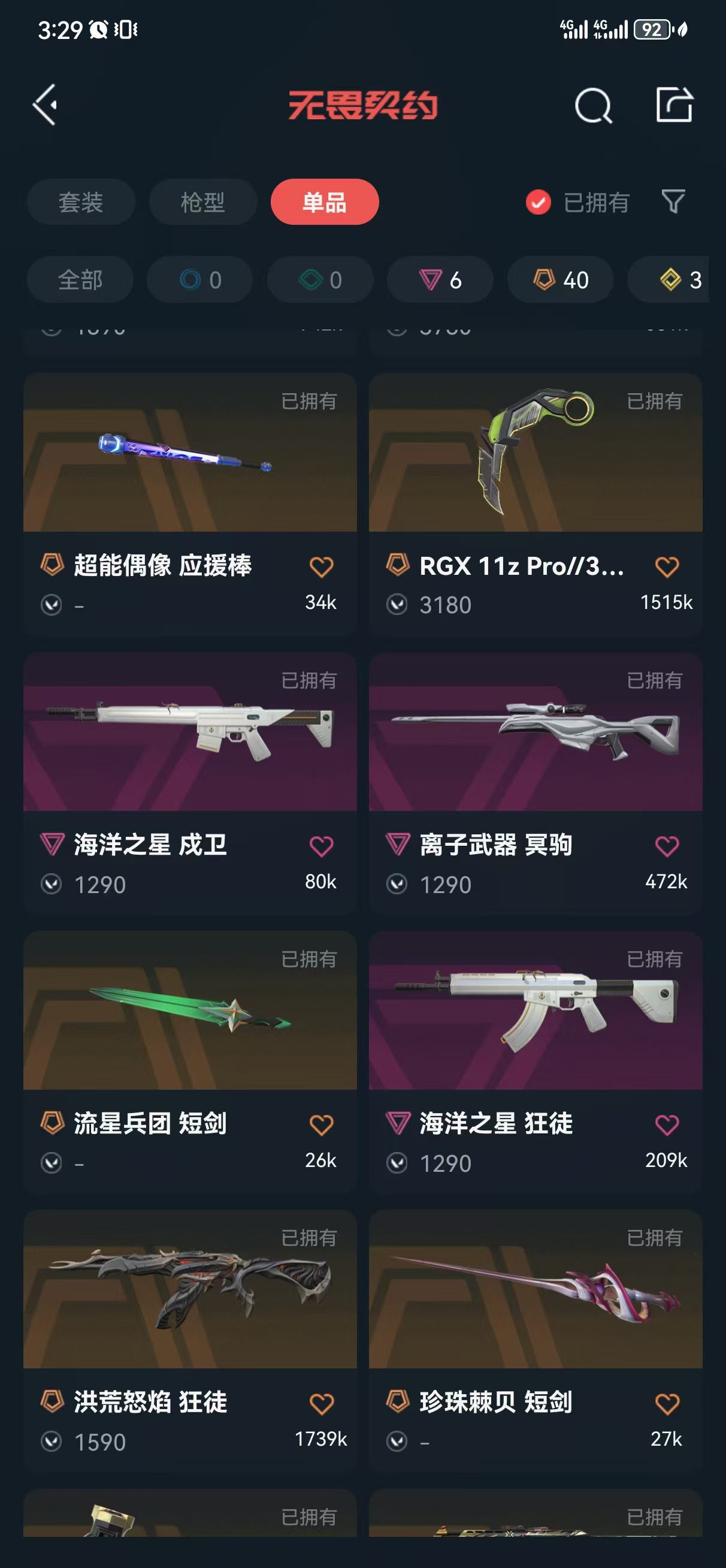This screenshot has width=726, height=1568.
Task: Favorite the 洪荒怒焰 狂徒 skin
Action: [321, 1404]
